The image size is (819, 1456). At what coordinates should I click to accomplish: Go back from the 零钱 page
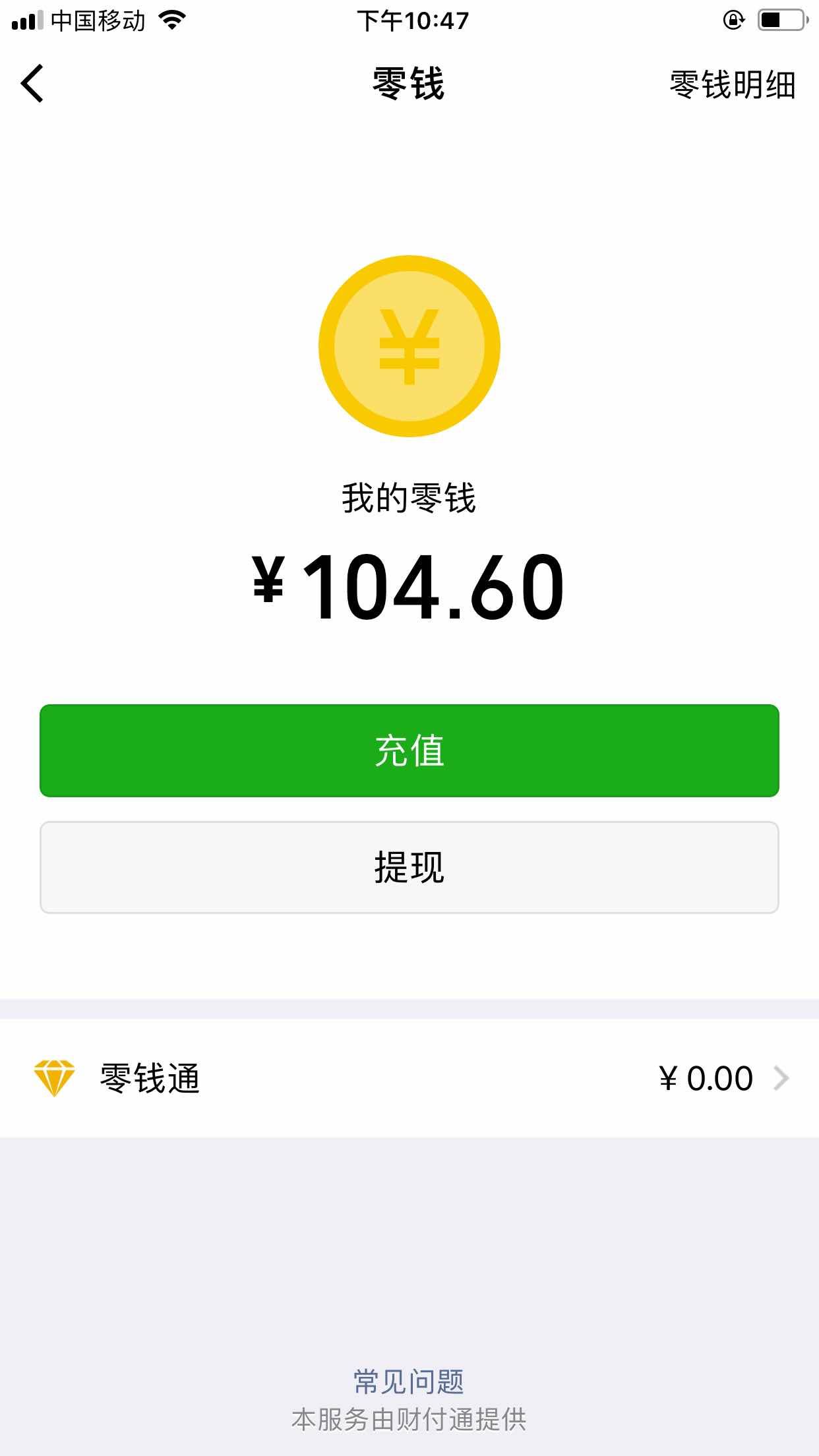(x=32, y=84)
